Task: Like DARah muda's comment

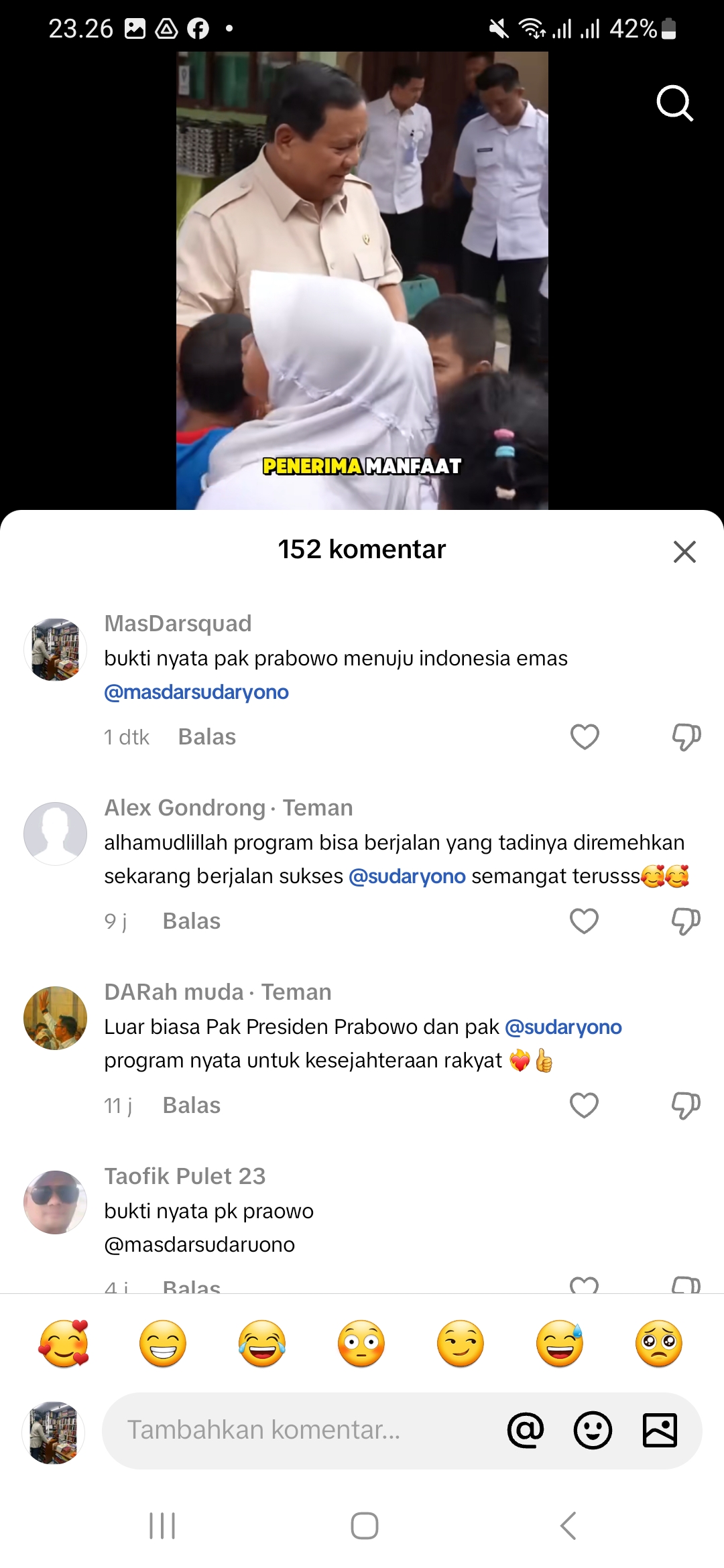Action: point(584,1106)
